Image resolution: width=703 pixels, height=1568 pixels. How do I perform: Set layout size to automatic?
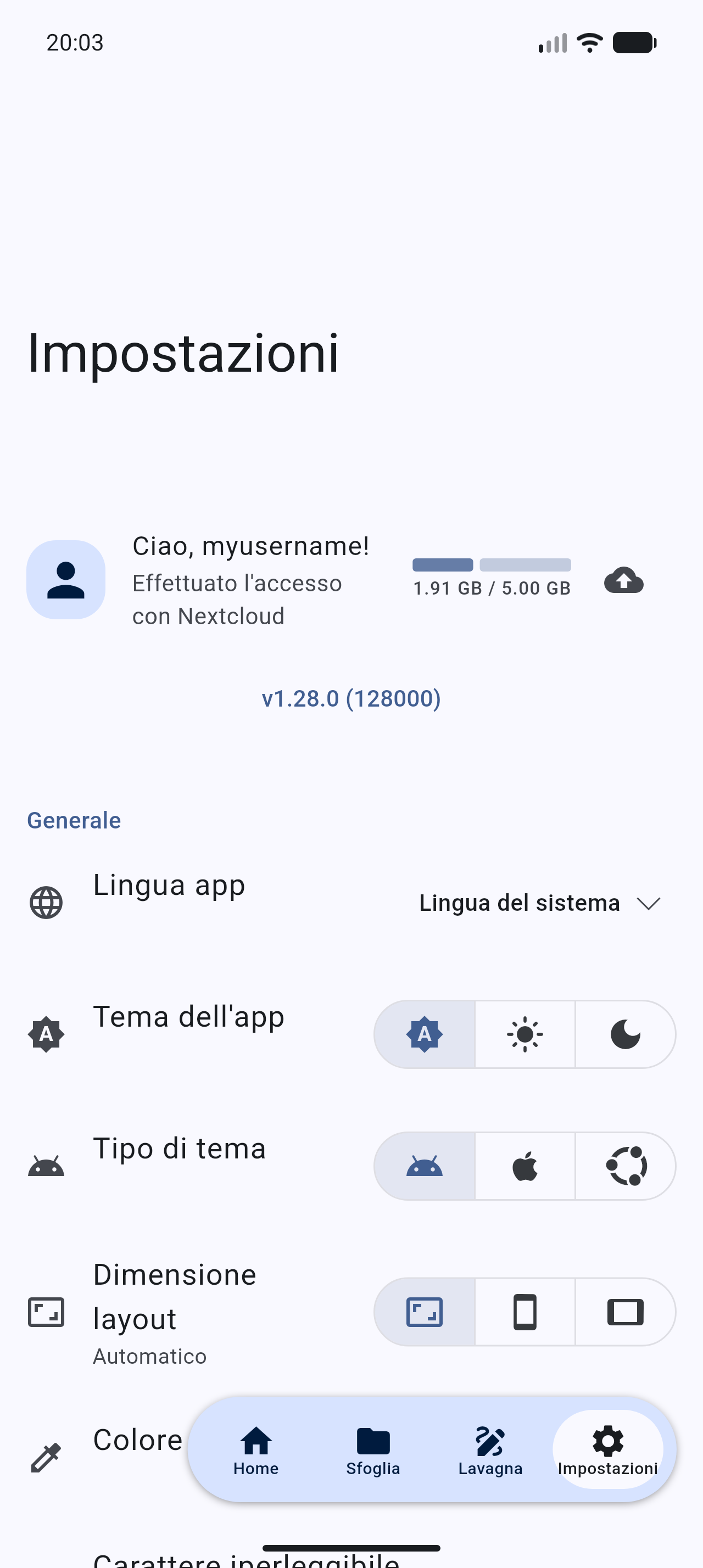[424, 1312]
